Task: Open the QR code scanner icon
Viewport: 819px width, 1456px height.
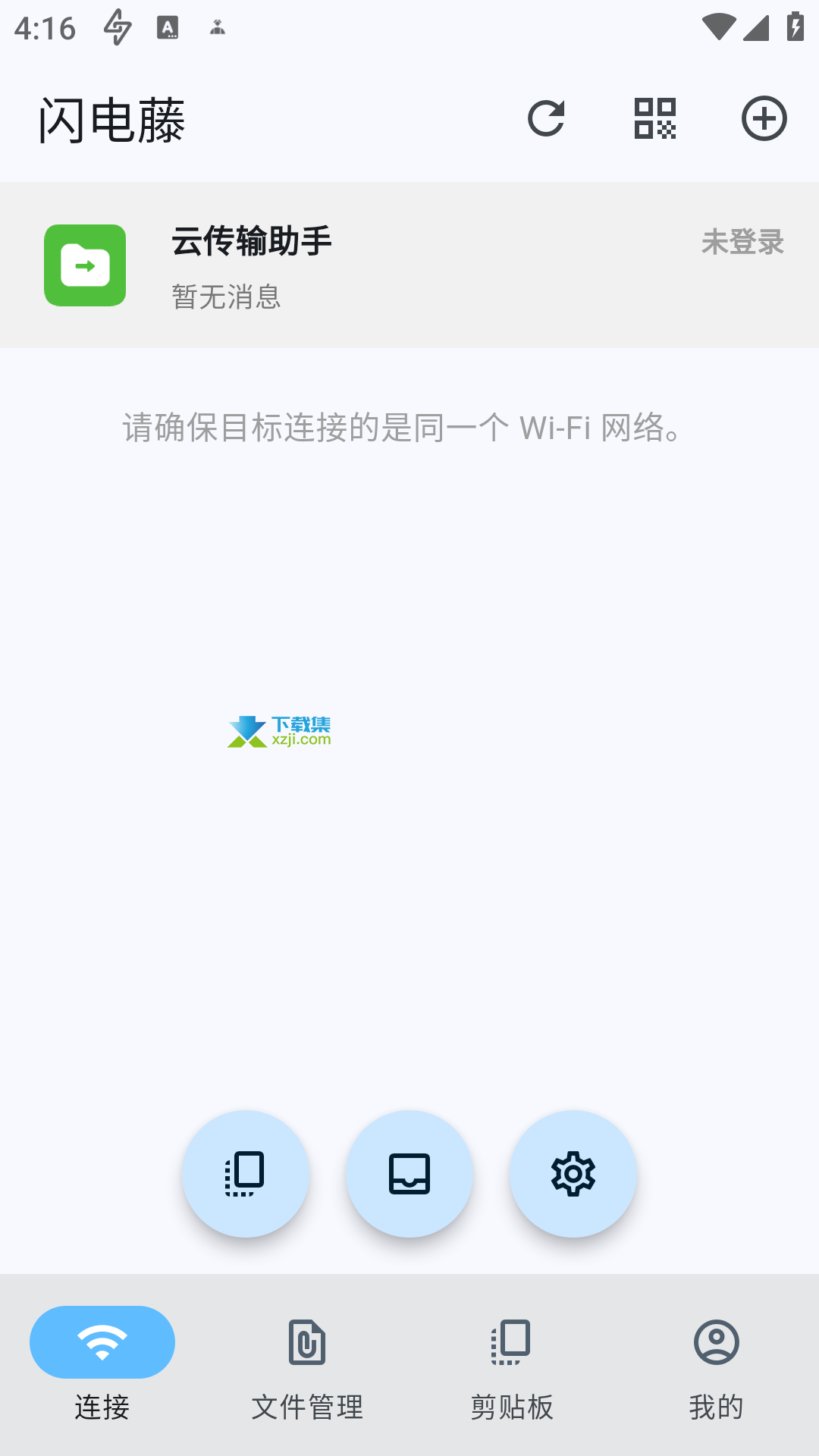Action: point(655,118)
